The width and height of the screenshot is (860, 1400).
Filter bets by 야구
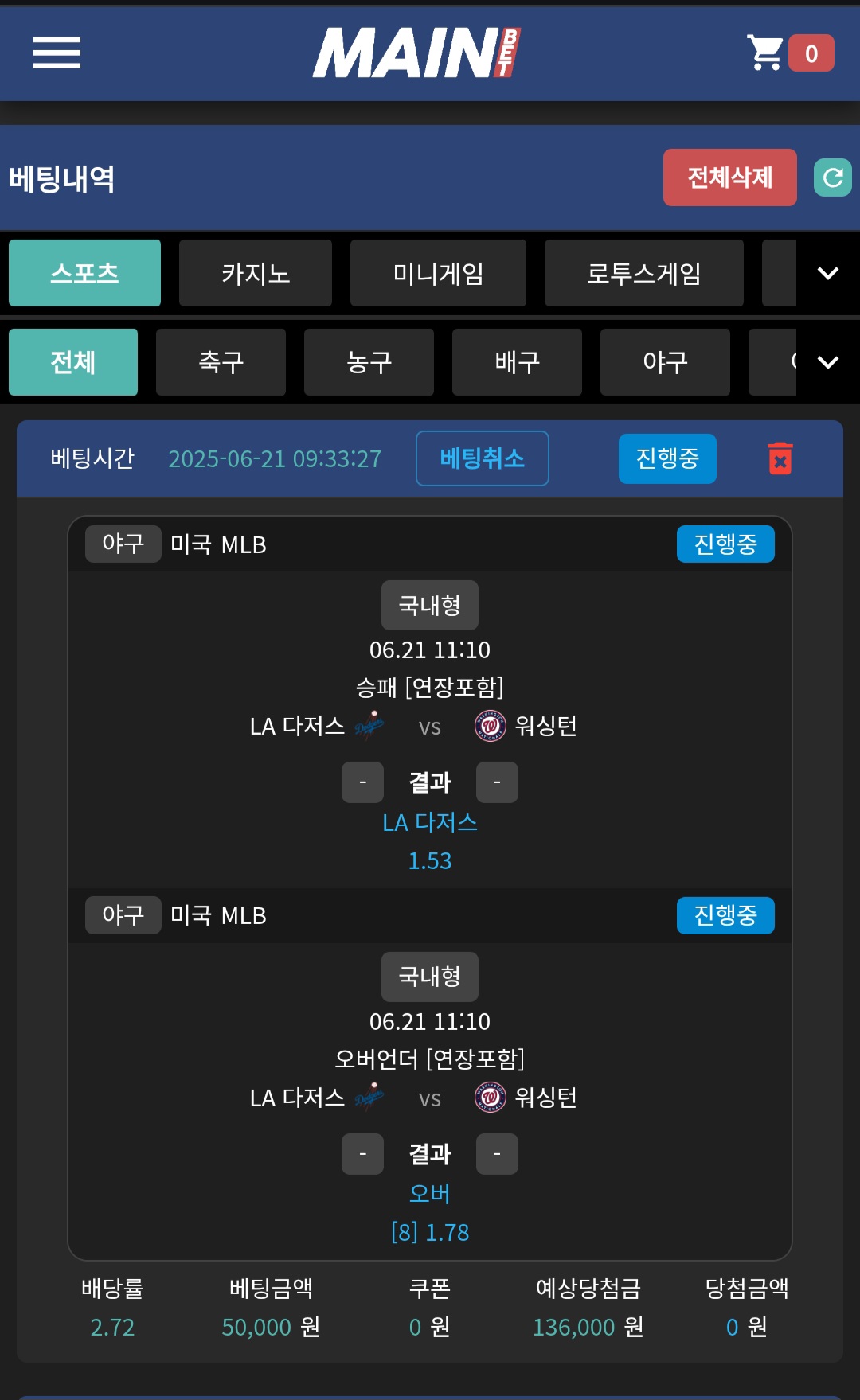665,362
